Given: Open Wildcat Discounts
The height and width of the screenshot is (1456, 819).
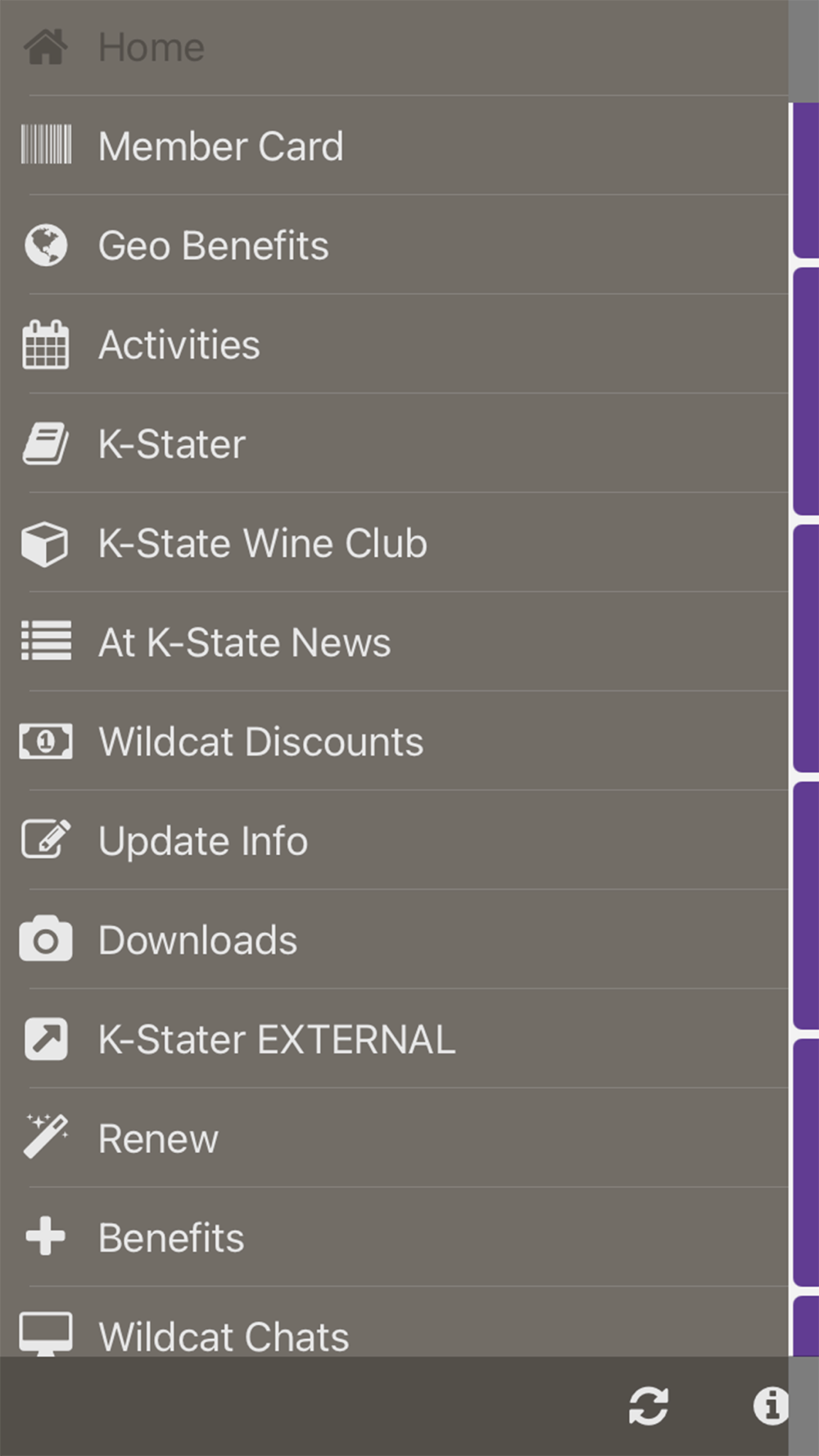Looking at the screenshot, I should pos(260,742).
